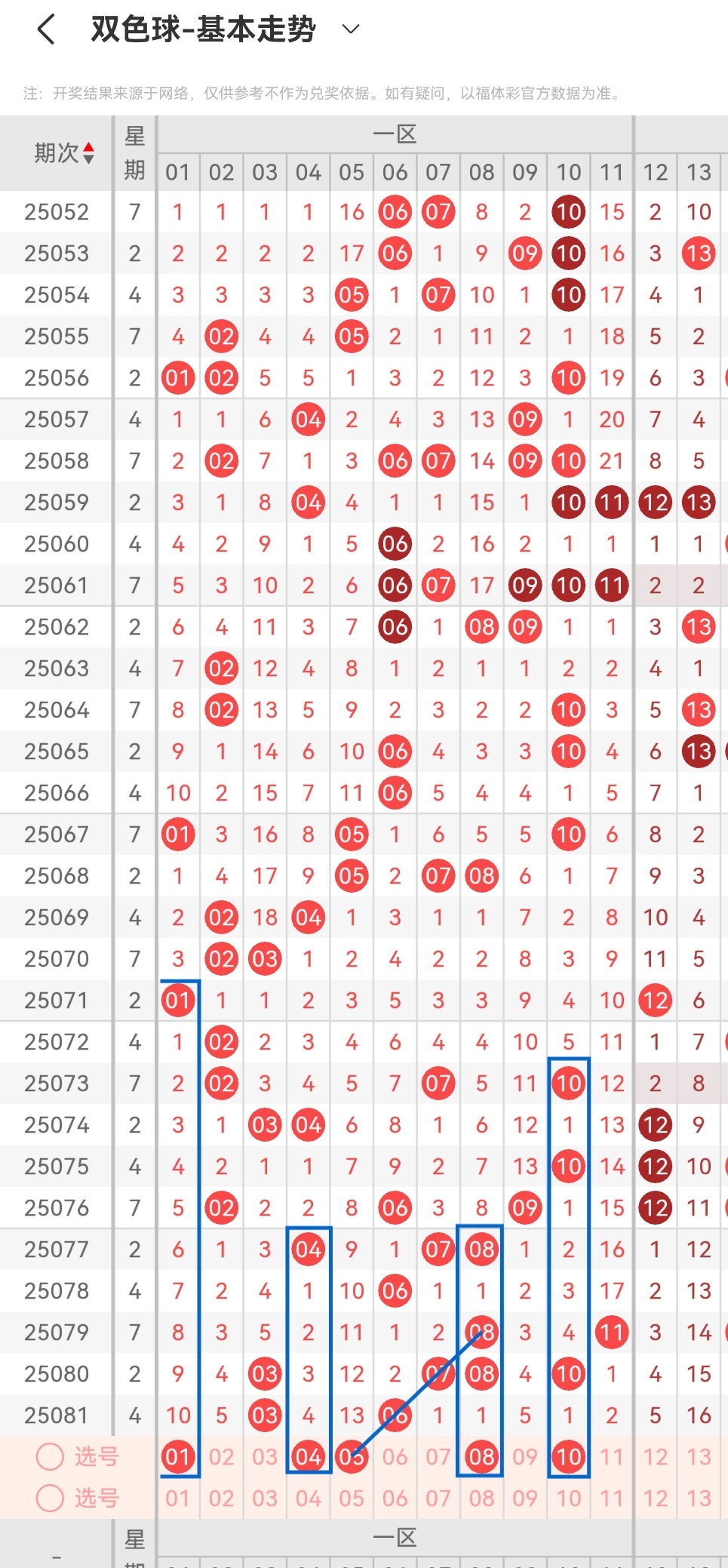This screenshot has height=1568, width=728.
Task: Pick number 09 in the first 选号 row
Action: 525,1456
